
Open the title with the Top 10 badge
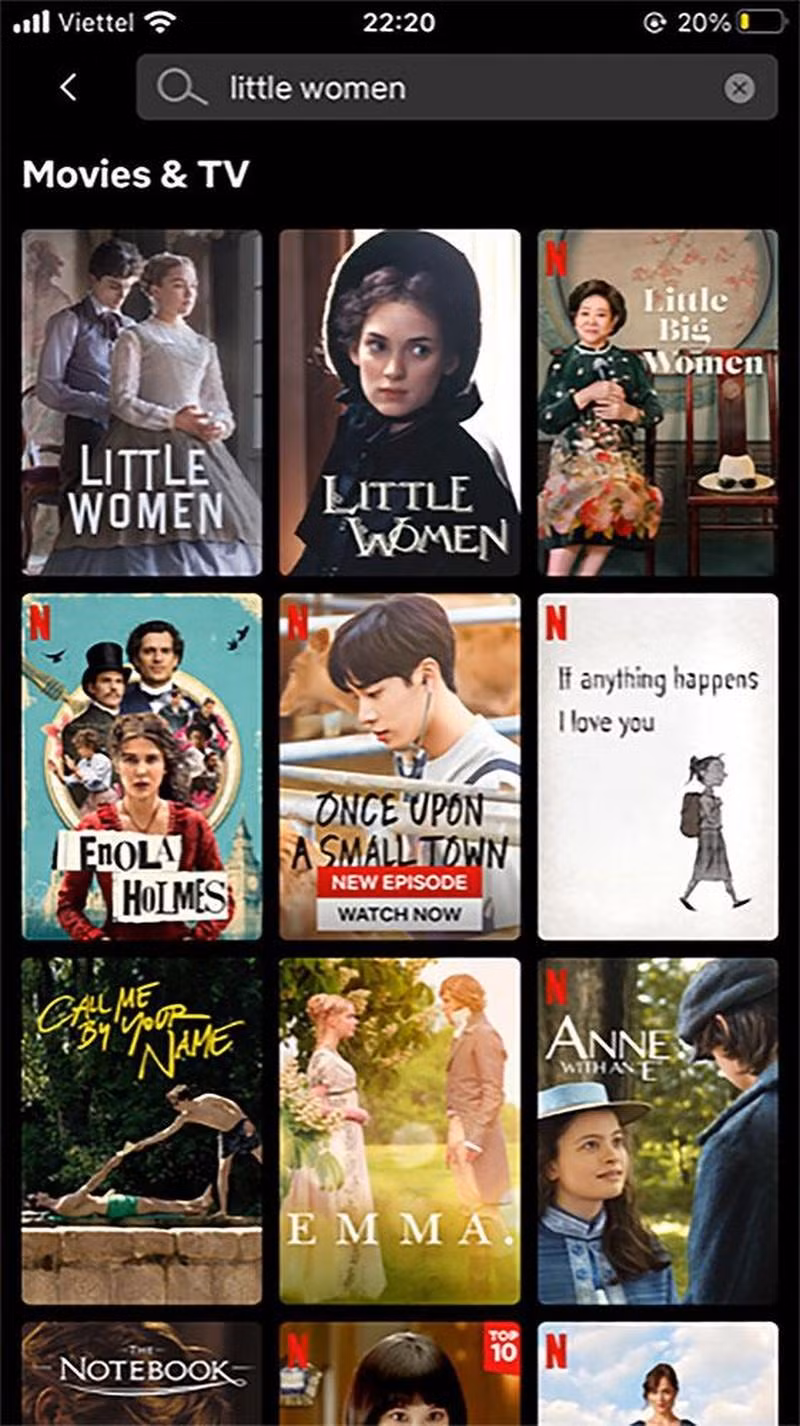(x=399, y=1375)
